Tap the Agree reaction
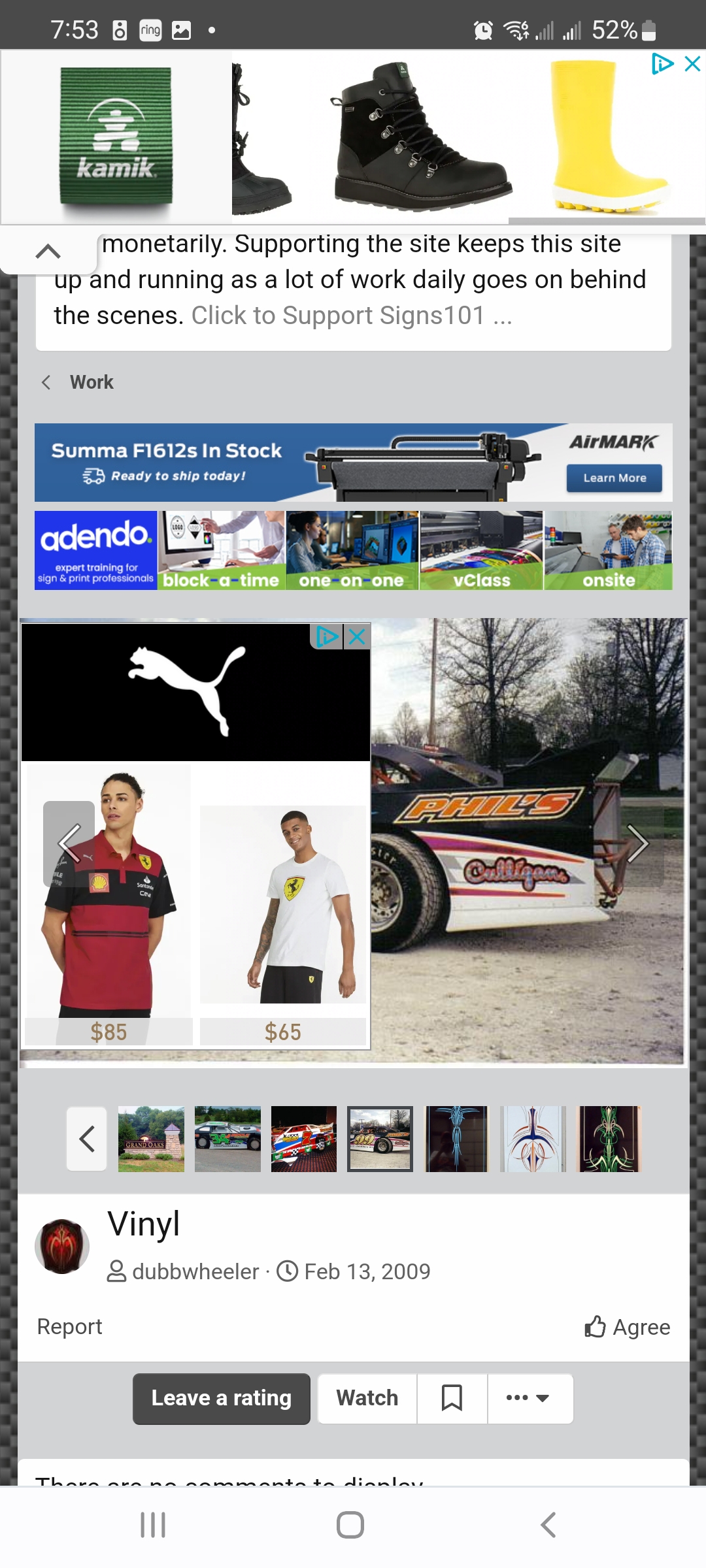706x1568 pixels. click(x=628, y=1327)
